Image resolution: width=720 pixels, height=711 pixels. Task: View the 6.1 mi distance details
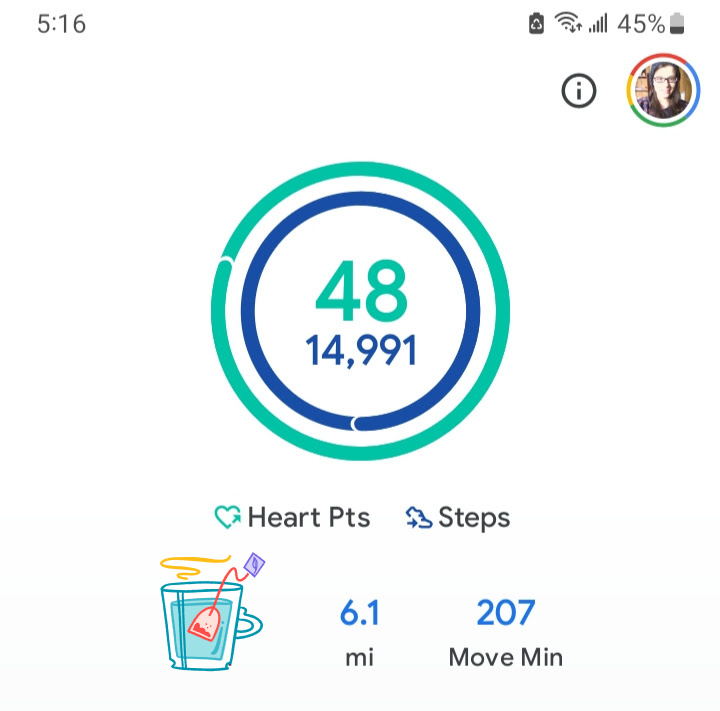pyautogui.click(x=360, y=632)
